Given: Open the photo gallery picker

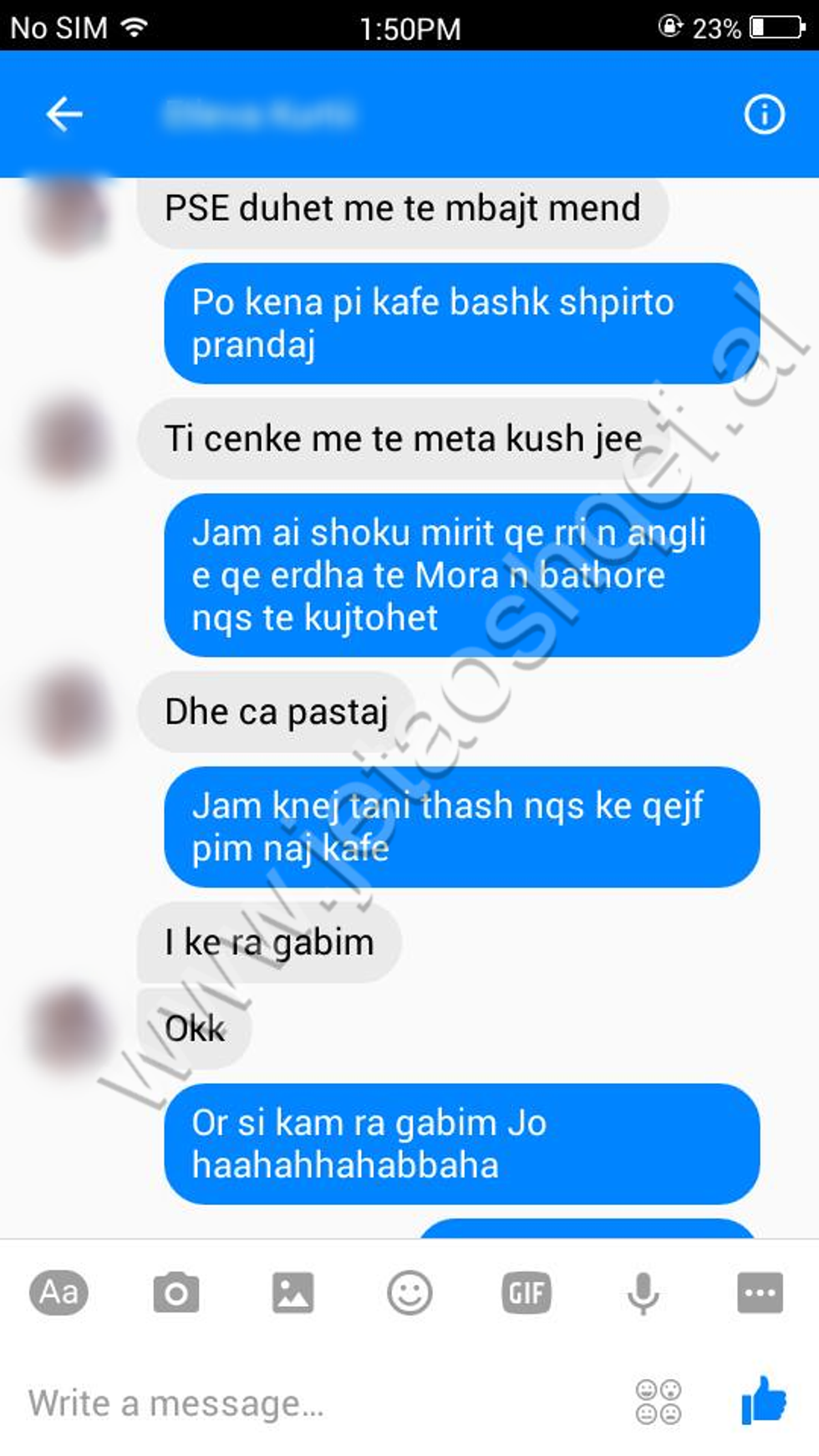Looking at the screenshot, I should [292, 1293].
